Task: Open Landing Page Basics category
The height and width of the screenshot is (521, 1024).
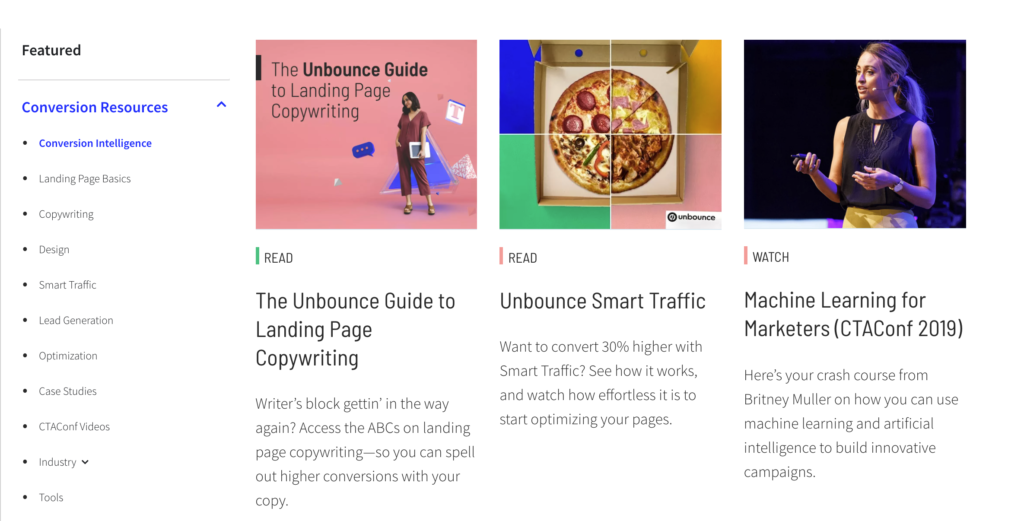Action: (85, 179)
